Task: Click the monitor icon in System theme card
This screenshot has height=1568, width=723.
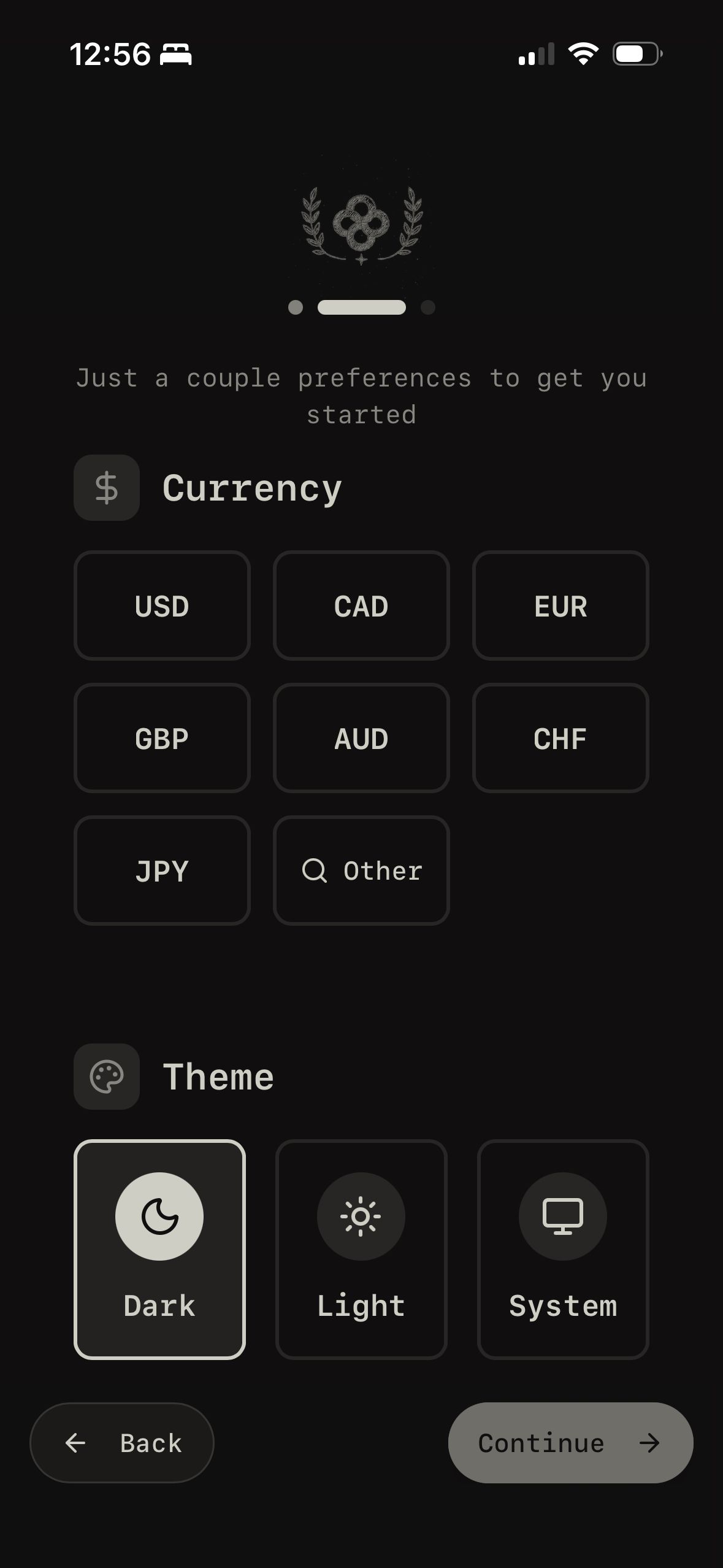Action: coord(563,1216)
